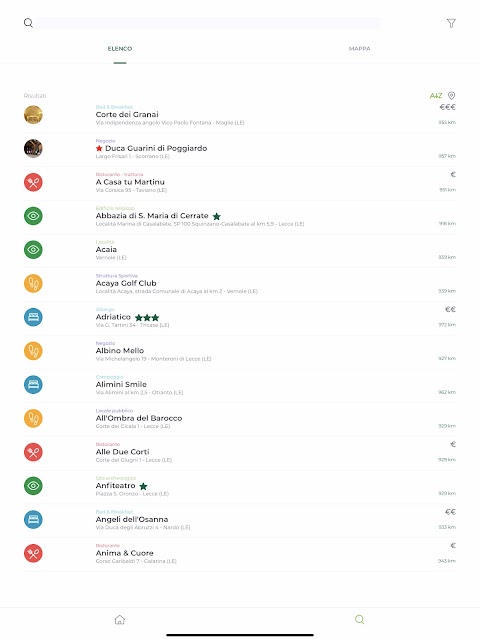Open Alimini Smile campsite

(x=240, y=384)
